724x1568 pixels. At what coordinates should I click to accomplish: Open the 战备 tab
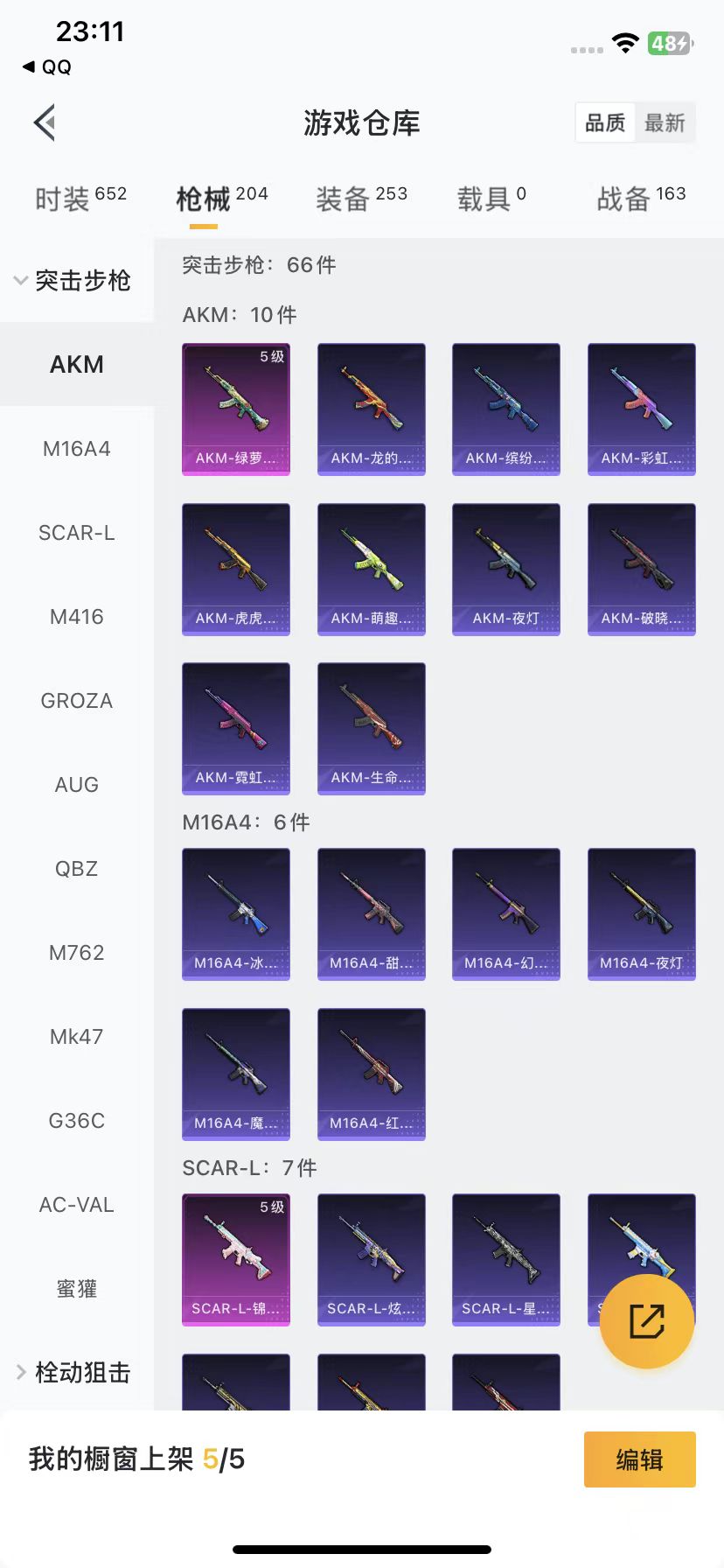click(641, 199)
